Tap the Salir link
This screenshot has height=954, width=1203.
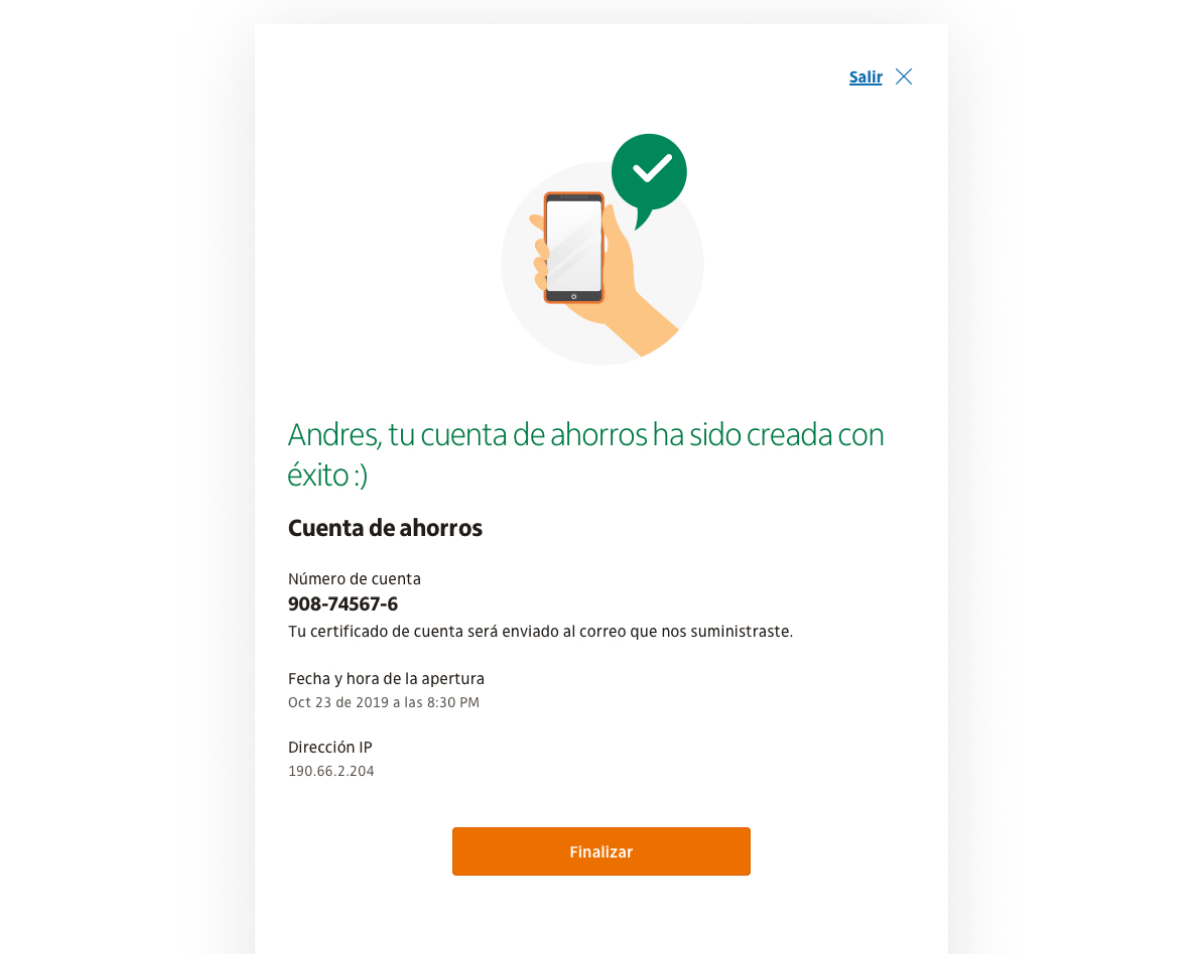click(865, 77)
